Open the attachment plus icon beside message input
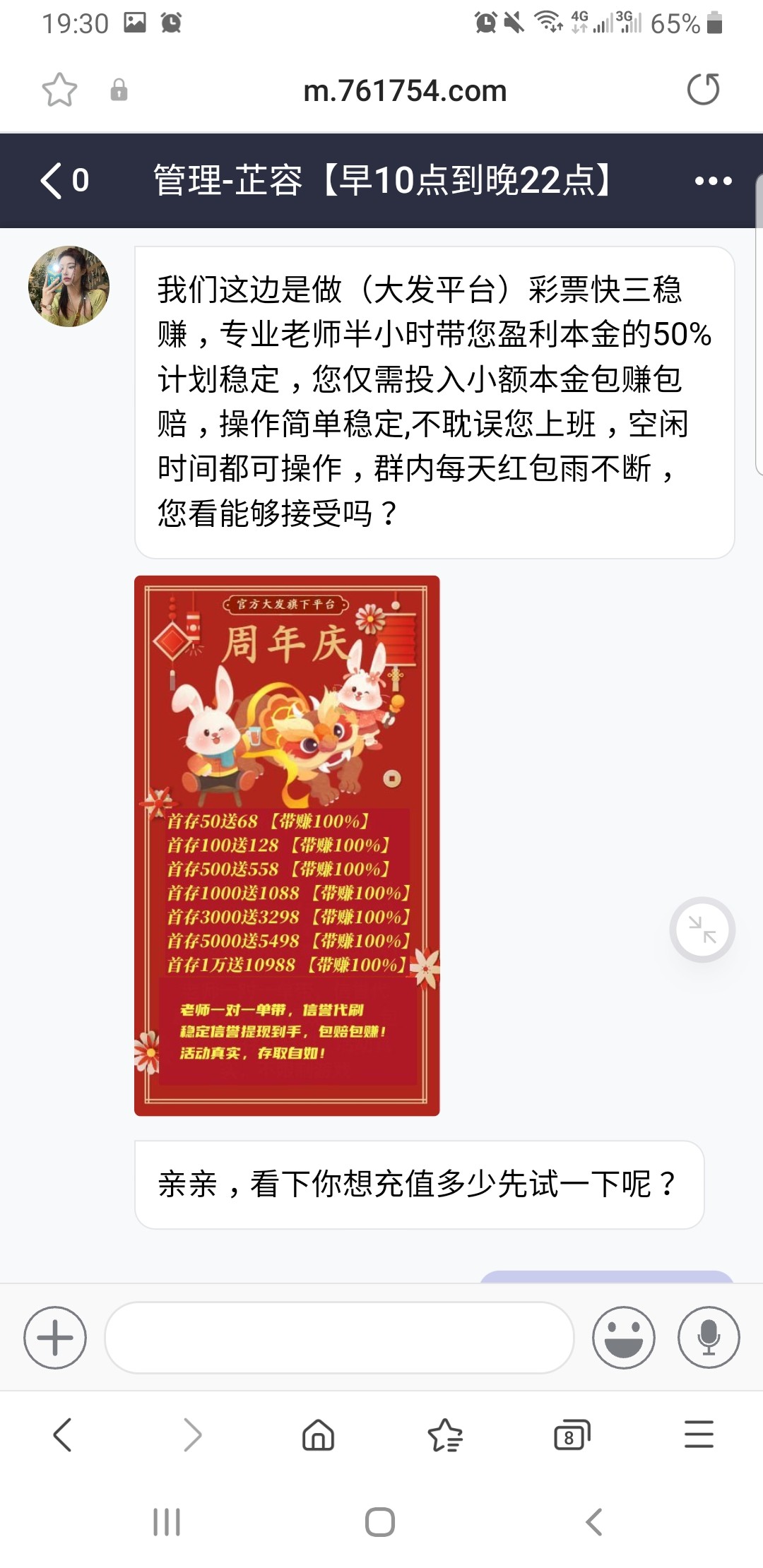Image resolution: width=763 pixels, height=1568 pixels. pyautogui.click(x=54, y=1337)
